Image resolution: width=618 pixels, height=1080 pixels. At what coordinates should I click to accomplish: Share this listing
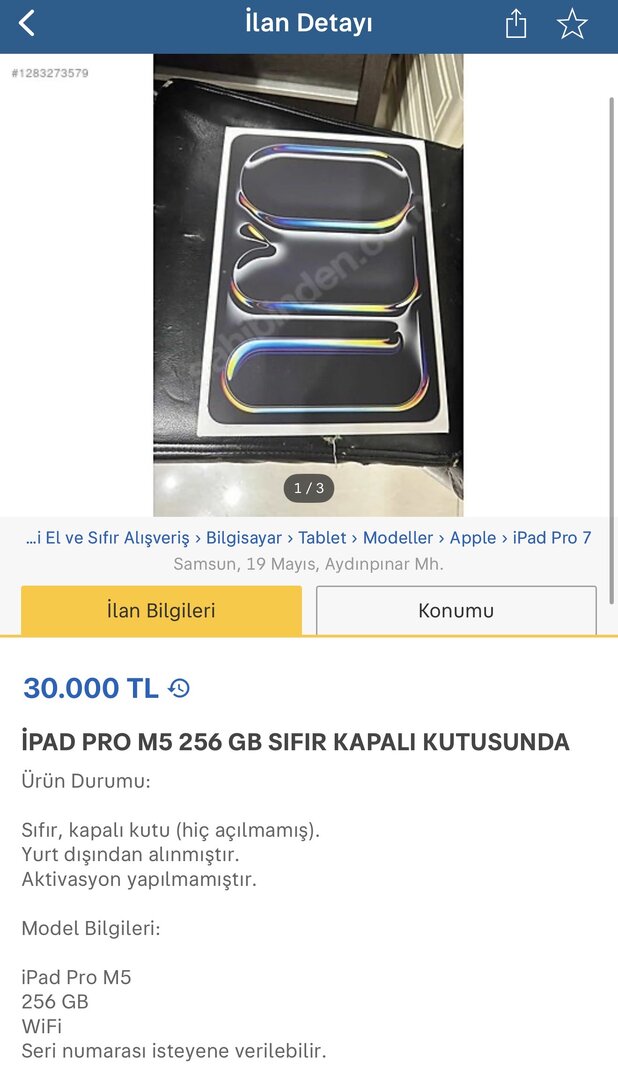click(x=515, y=24)
